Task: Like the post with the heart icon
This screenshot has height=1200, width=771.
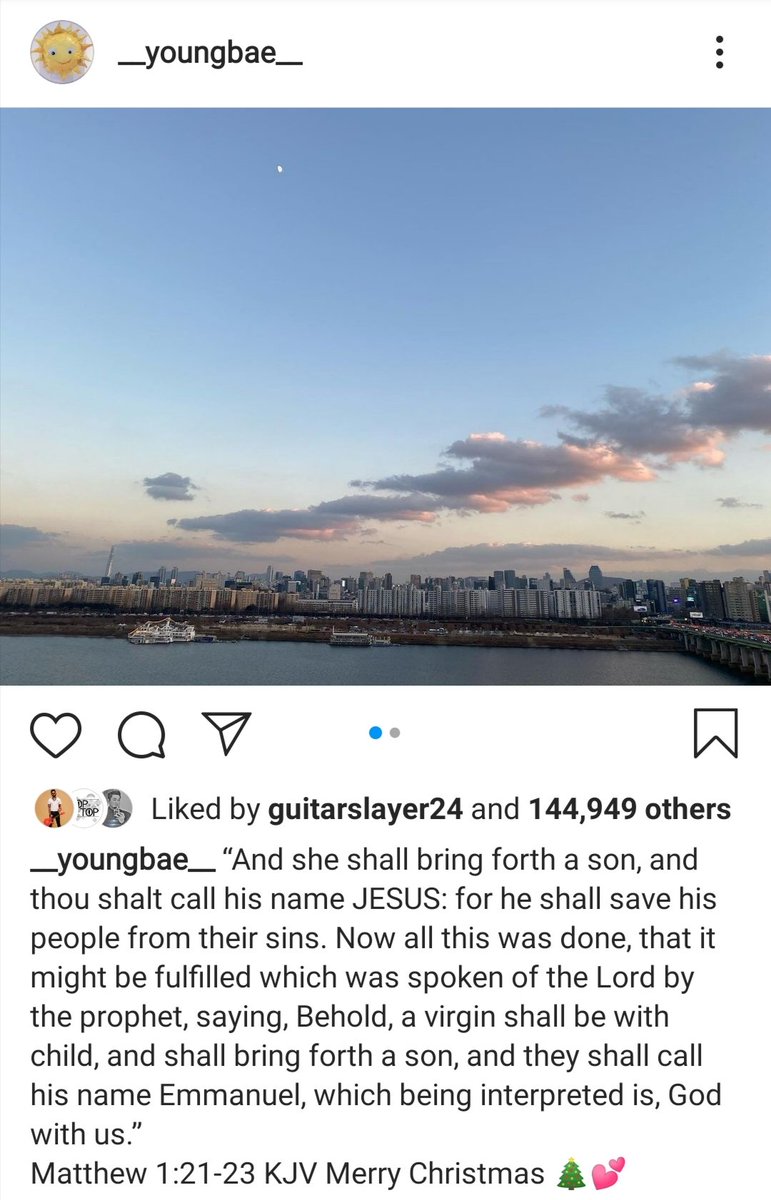Action: click(57, 733)
